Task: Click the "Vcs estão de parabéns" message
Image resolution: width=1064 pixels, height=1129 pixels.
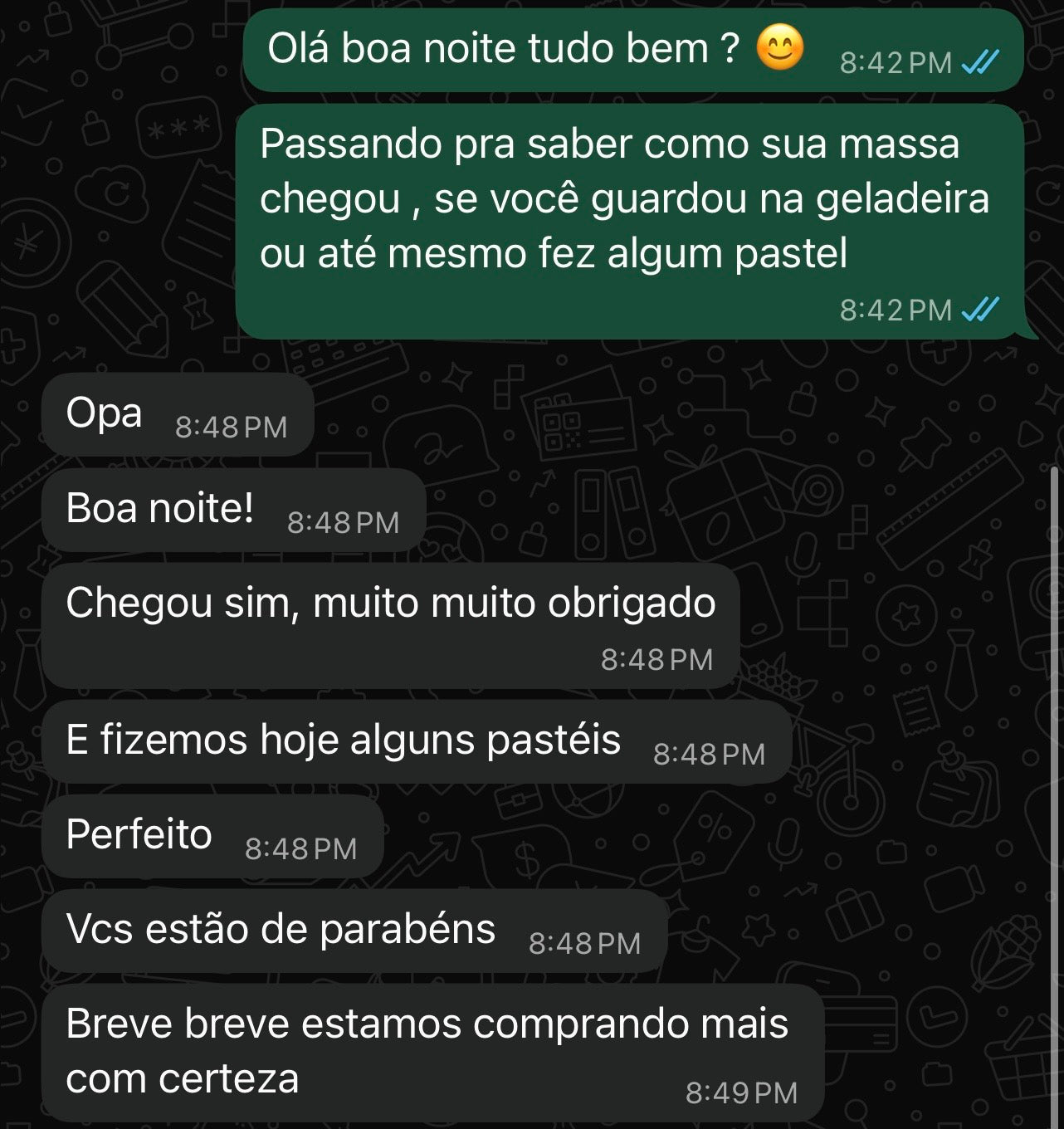Action: click(280, 929)
